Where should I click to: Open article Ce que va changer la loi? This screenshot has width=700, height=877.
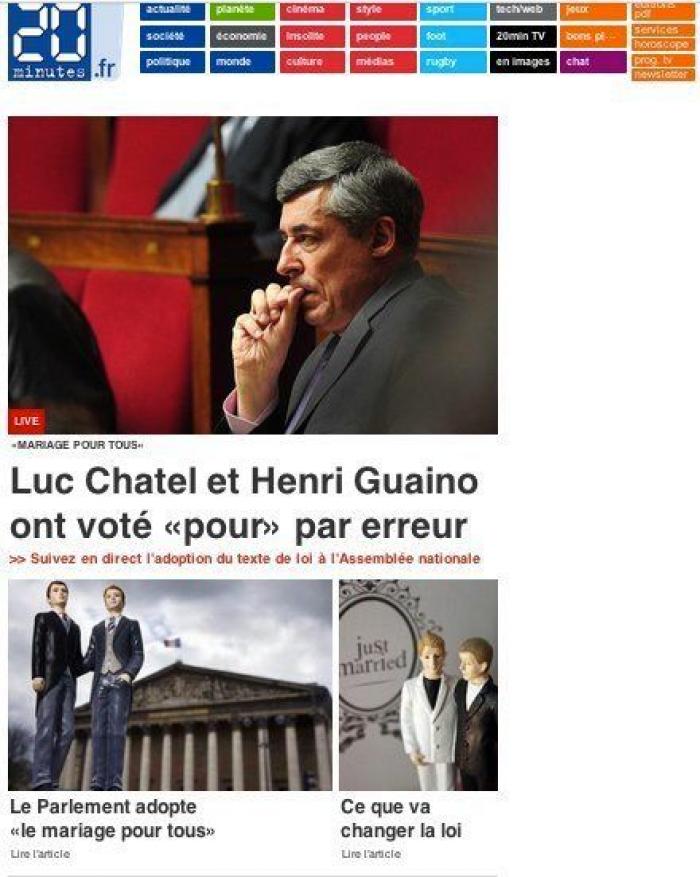(x=401, y=818)
